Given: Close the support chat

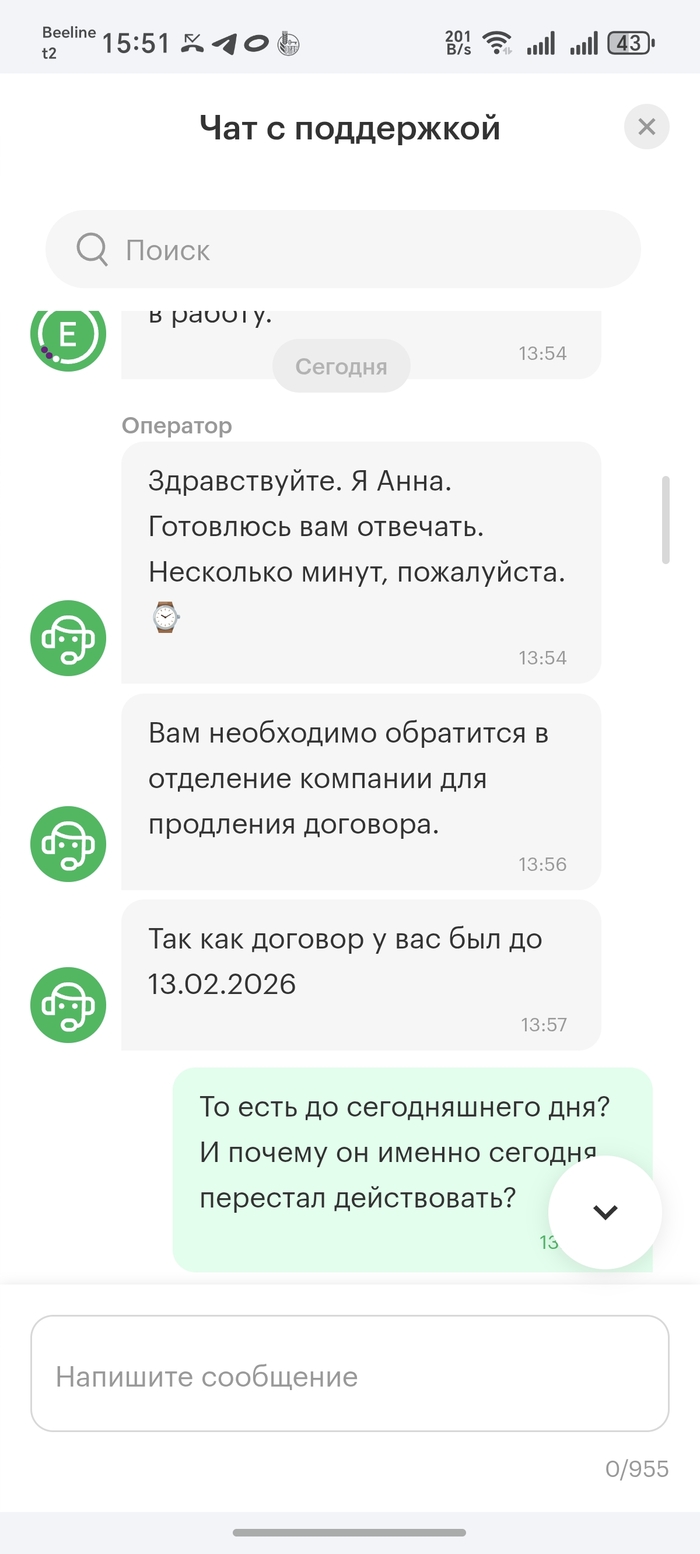Looking at the screenshot, I should click(x=646, y=127).
